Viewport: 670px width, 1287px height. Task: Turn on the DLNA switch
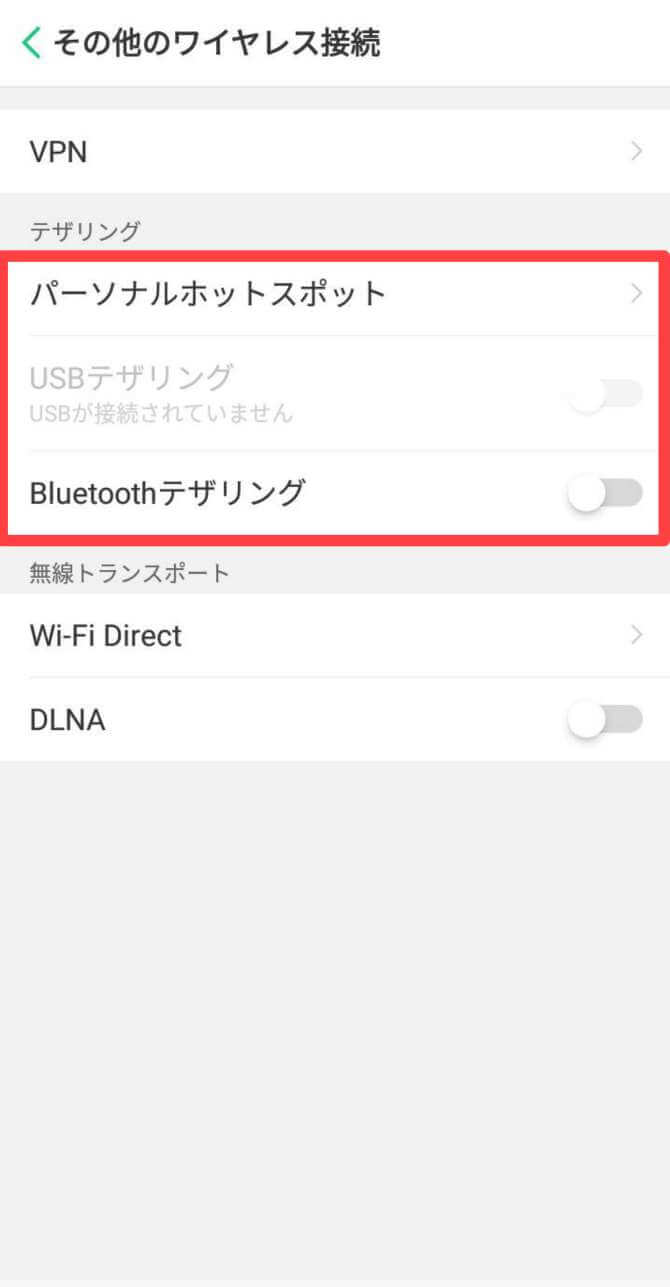pyautogui.click(x=604, y=719)
